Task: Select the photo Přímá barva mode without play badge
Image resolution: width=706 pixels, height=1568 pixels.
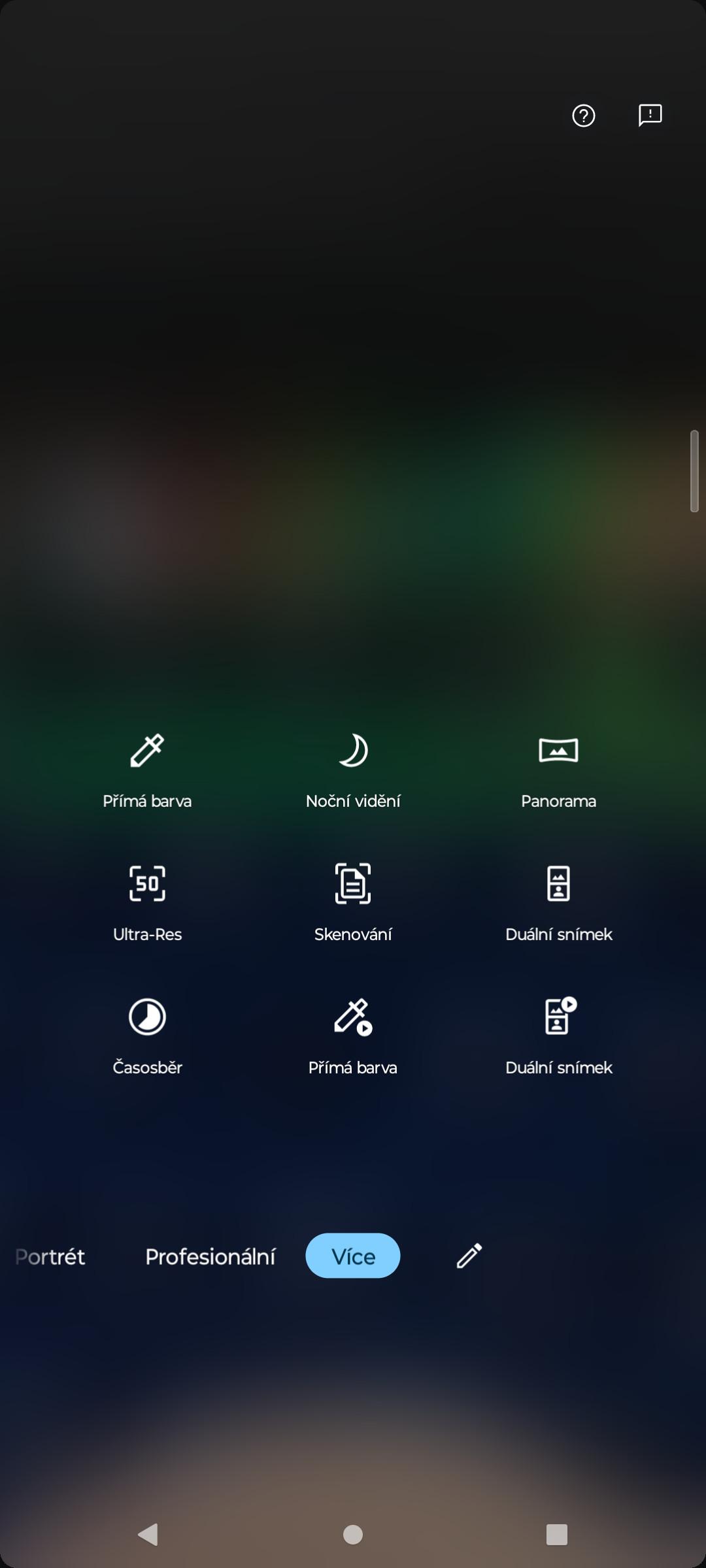Action: 147,771
